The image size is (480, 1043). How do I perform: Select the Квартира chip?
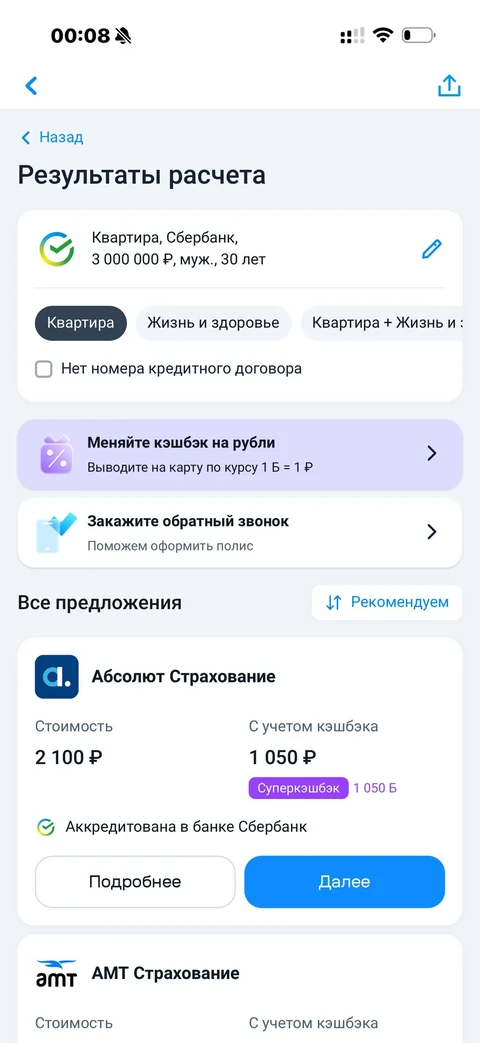pyautogui.click(x=80, y=323)
